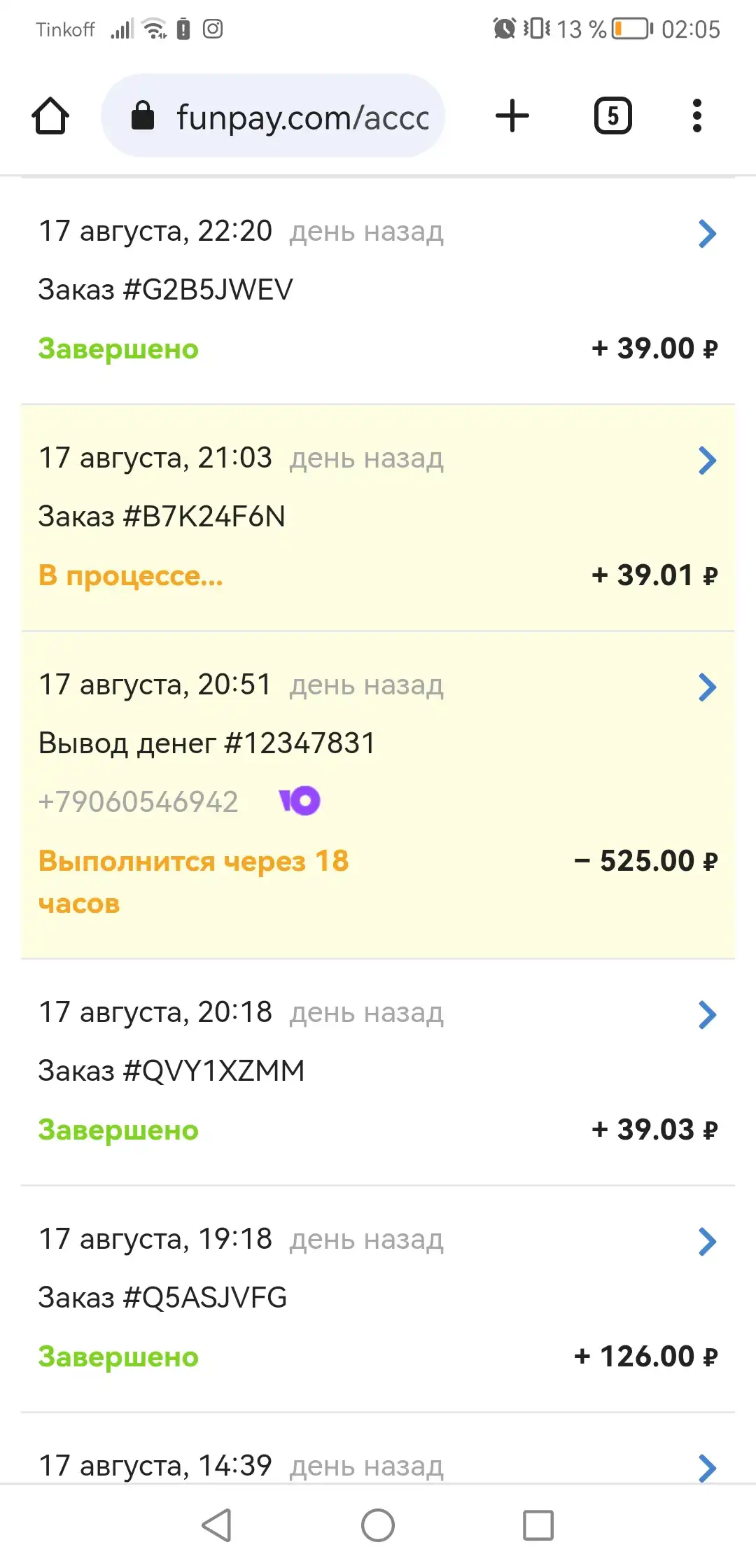Image resolution: width=756 pixels, height=1568 pixels.
Task: Tap the funpay.com address bar
Action: click(273, 115)
